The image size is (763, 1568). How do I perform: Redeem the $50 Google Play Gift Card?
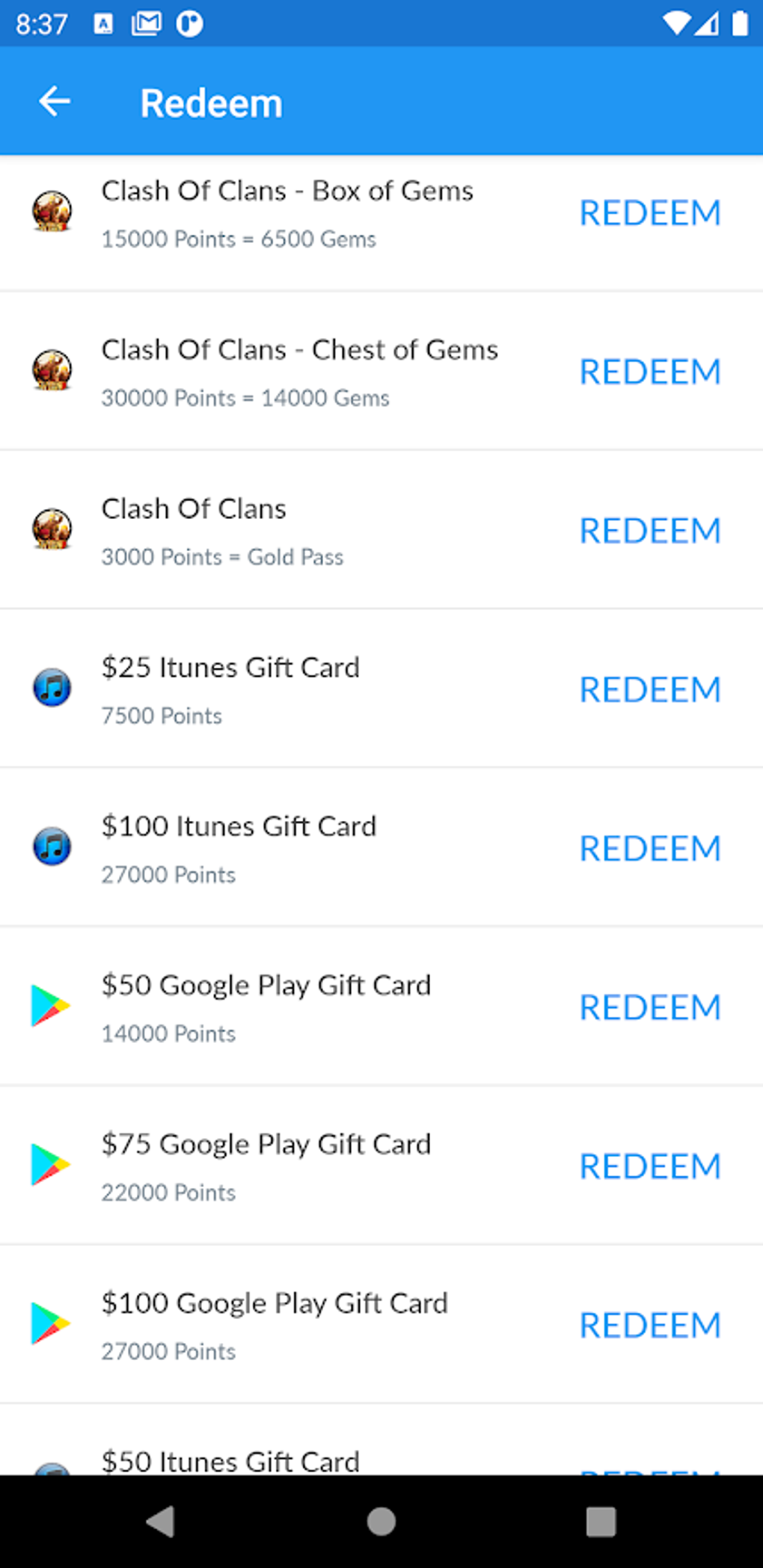[650, 1007]
